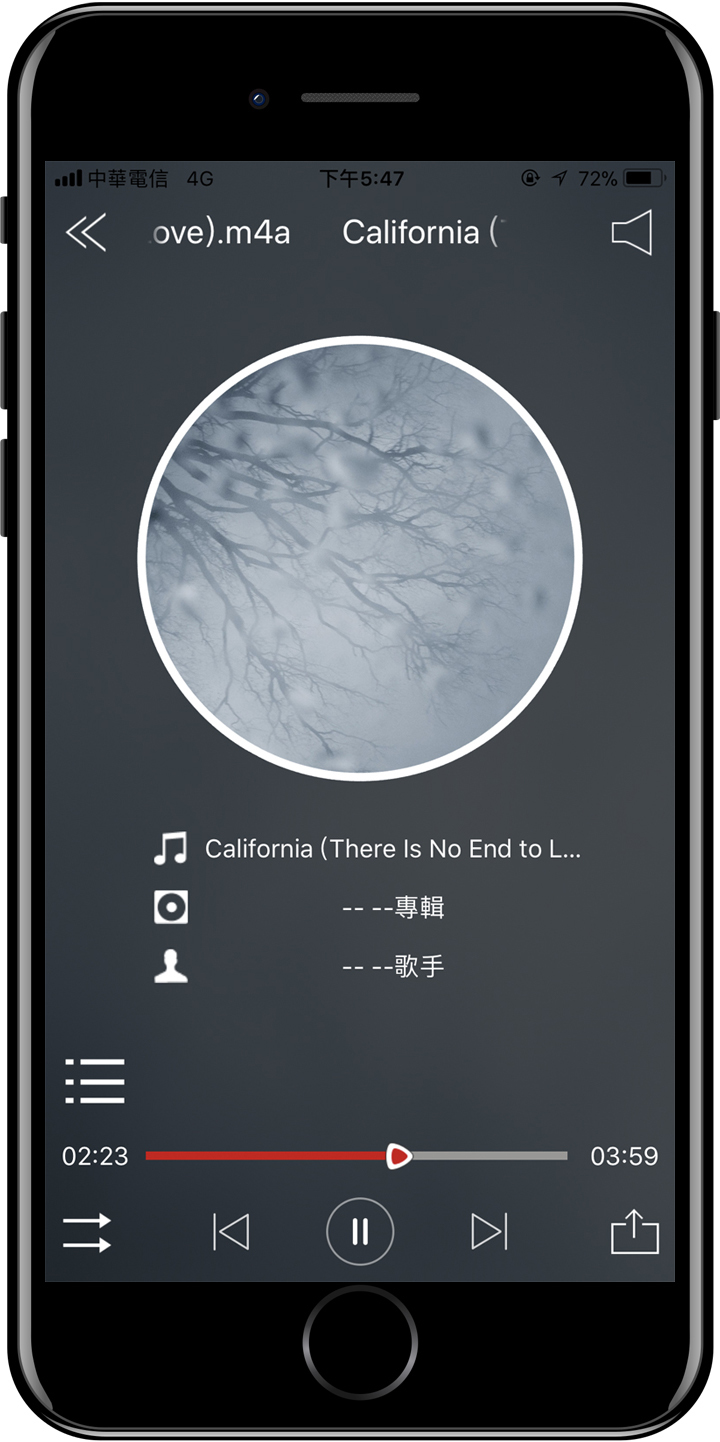Image resolution: width=720 pixels, height=1442 pixels.
Task: Pause the current song
Action: tap(360, 1231)
